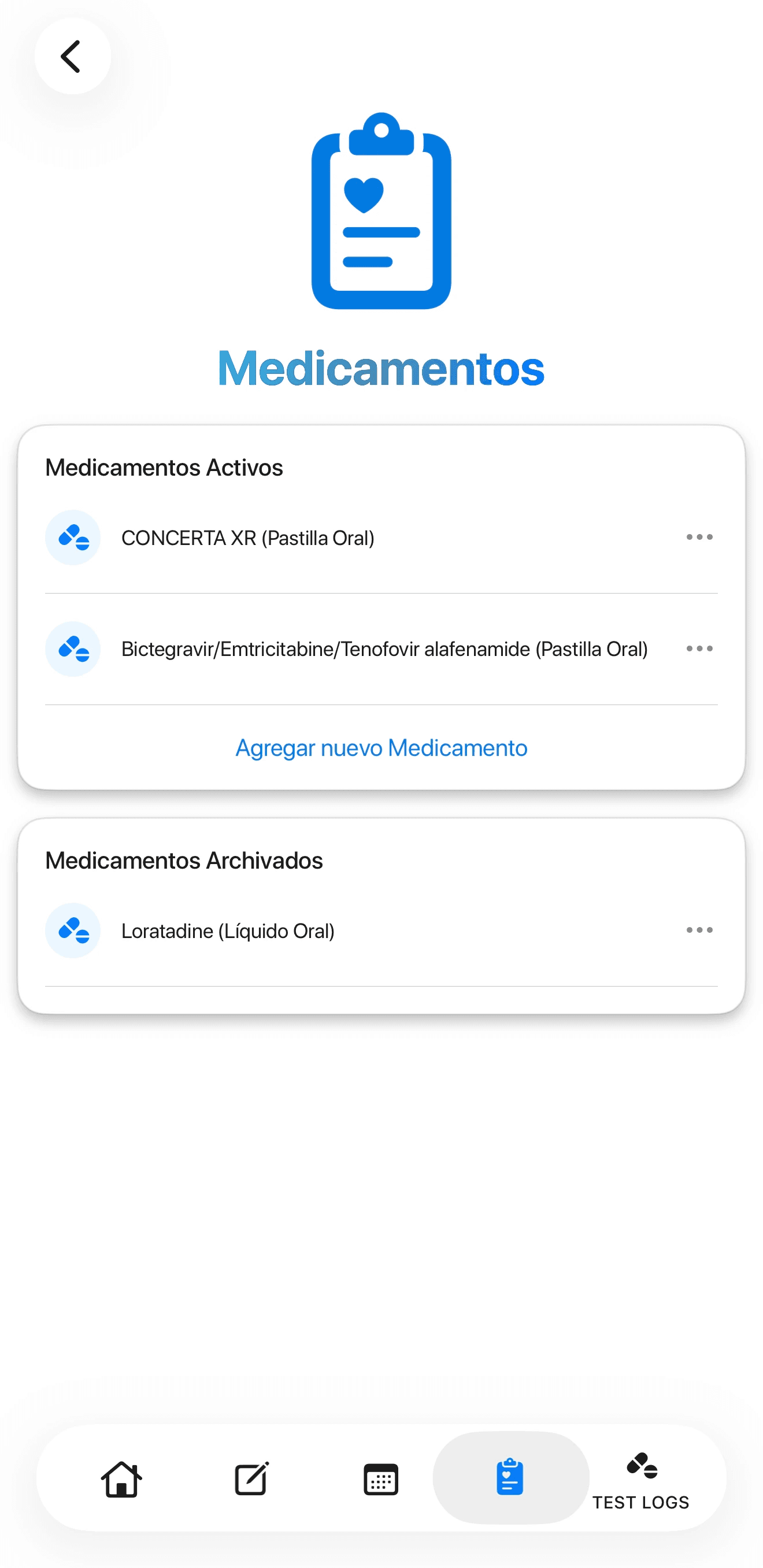Image resolution: width=763 pixels, height=1568 pixels.
Task: Switch to the calendar tab
Action: point(380,1479)
